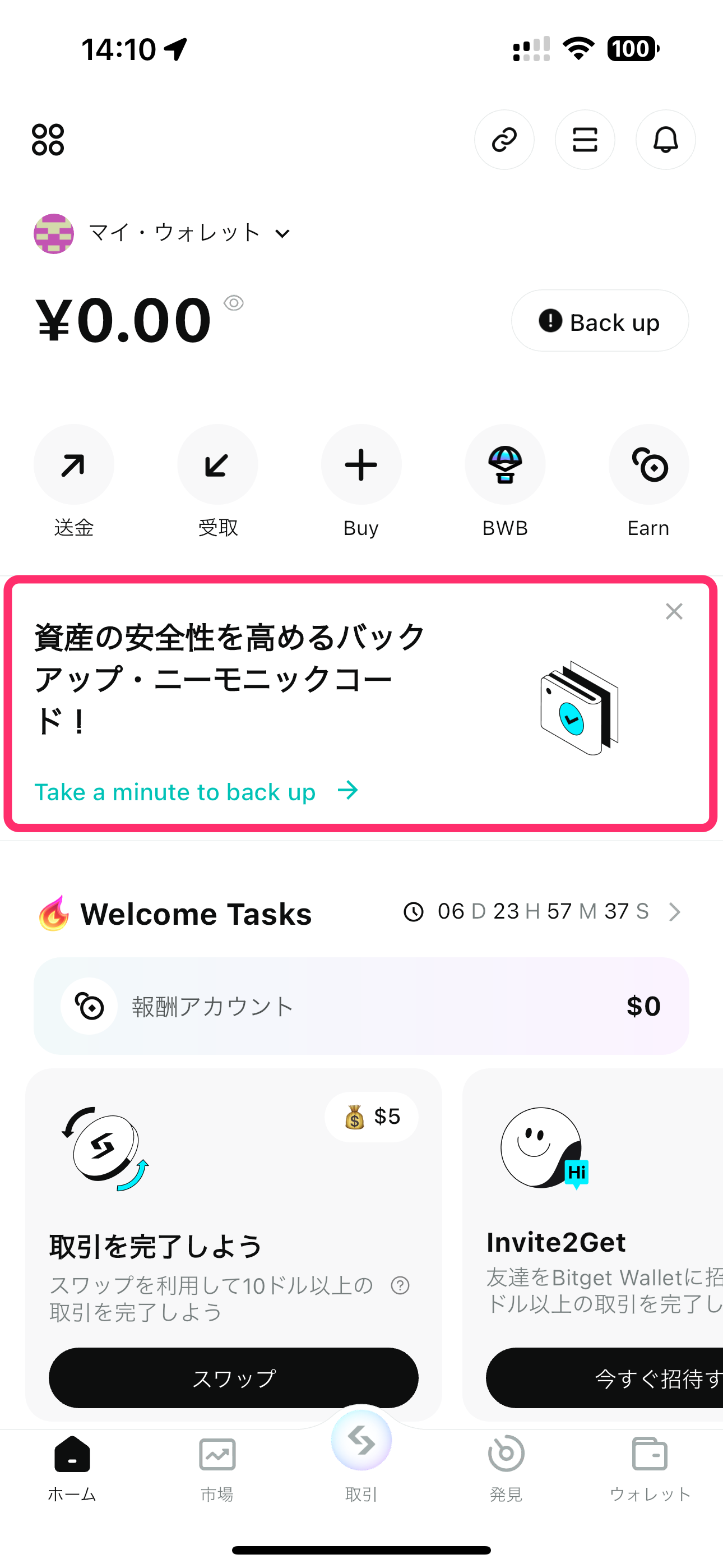Open the Earn shortcut
The image size is (723, 1568).
tap(648, 465)
